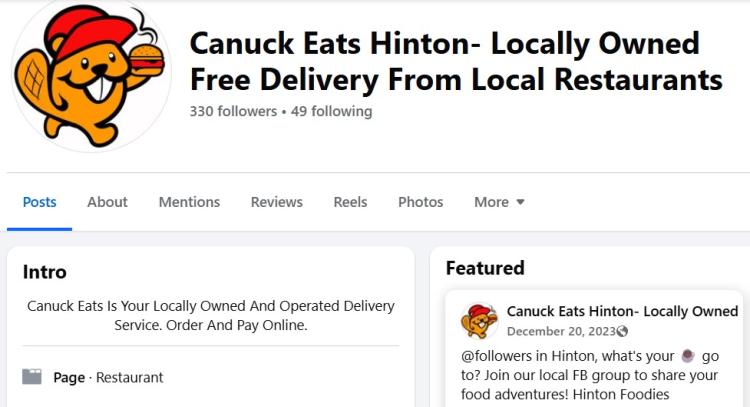This screenshot has width=750, height=407.
Task: View the Mentions tab
Action: 189,202
